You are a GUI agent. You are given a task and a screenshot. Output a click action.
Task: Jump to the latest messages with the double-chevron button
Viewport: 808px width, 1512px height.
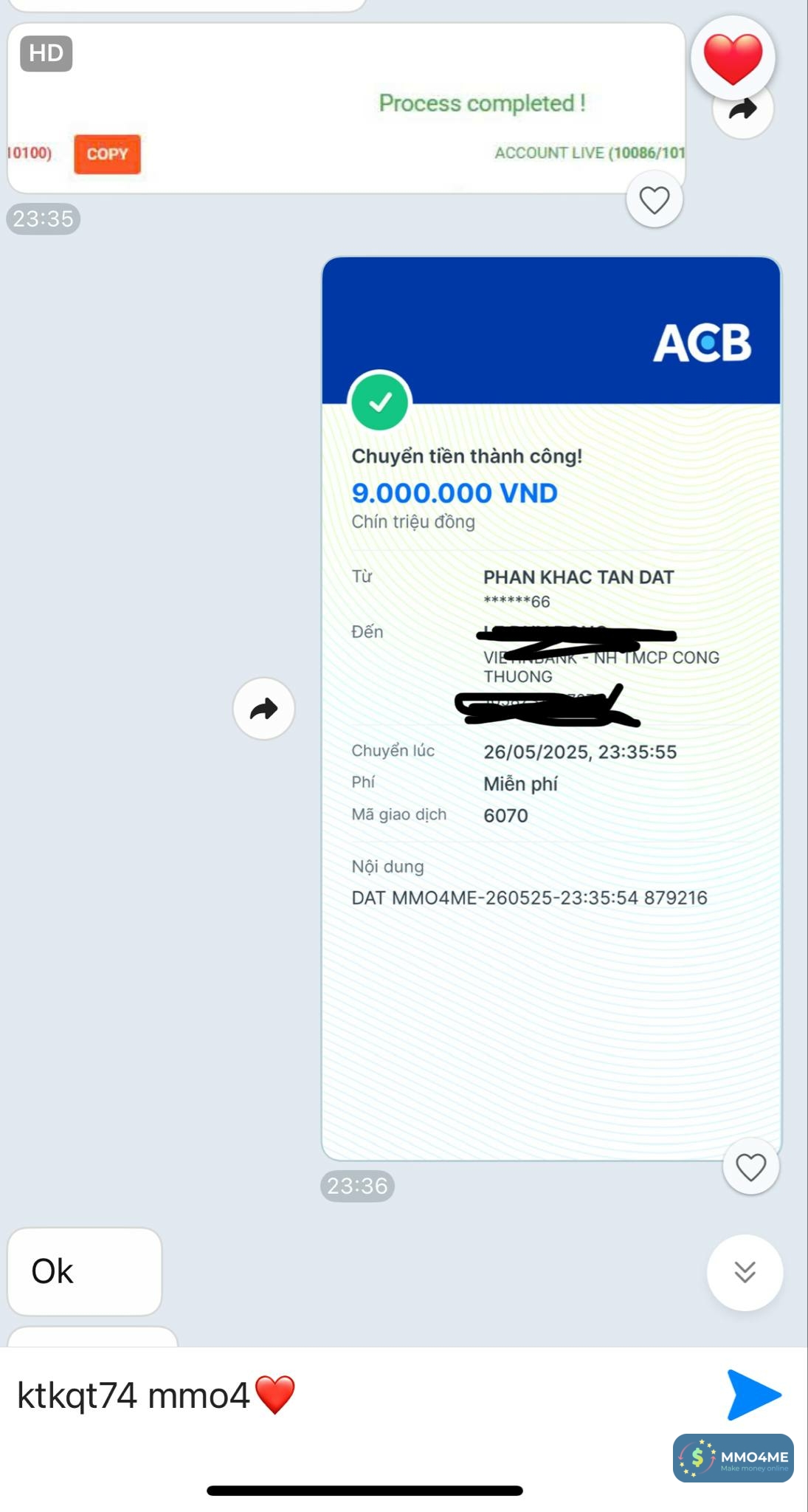[745, 1272]
